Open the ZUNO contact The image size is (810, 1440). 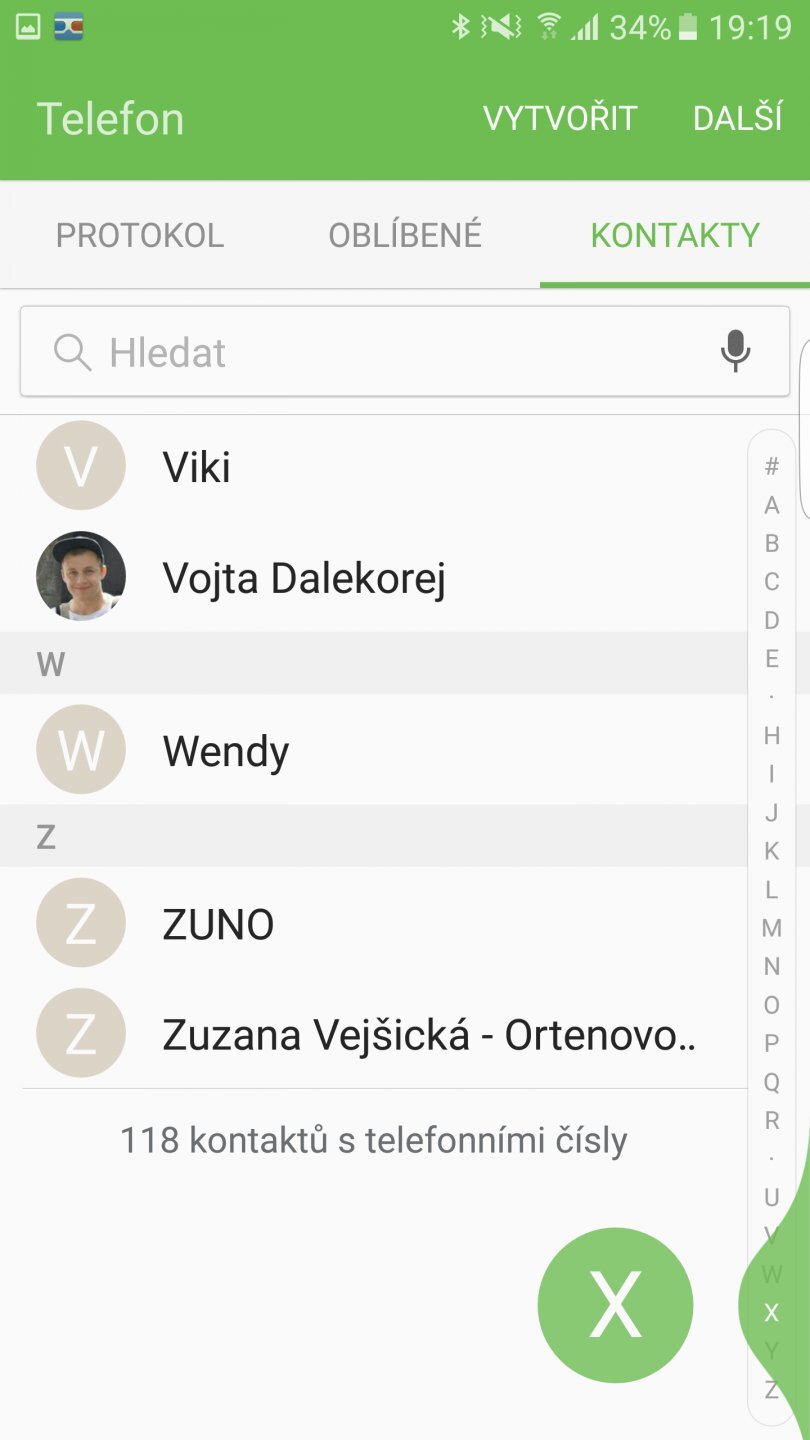pos(218,925)
